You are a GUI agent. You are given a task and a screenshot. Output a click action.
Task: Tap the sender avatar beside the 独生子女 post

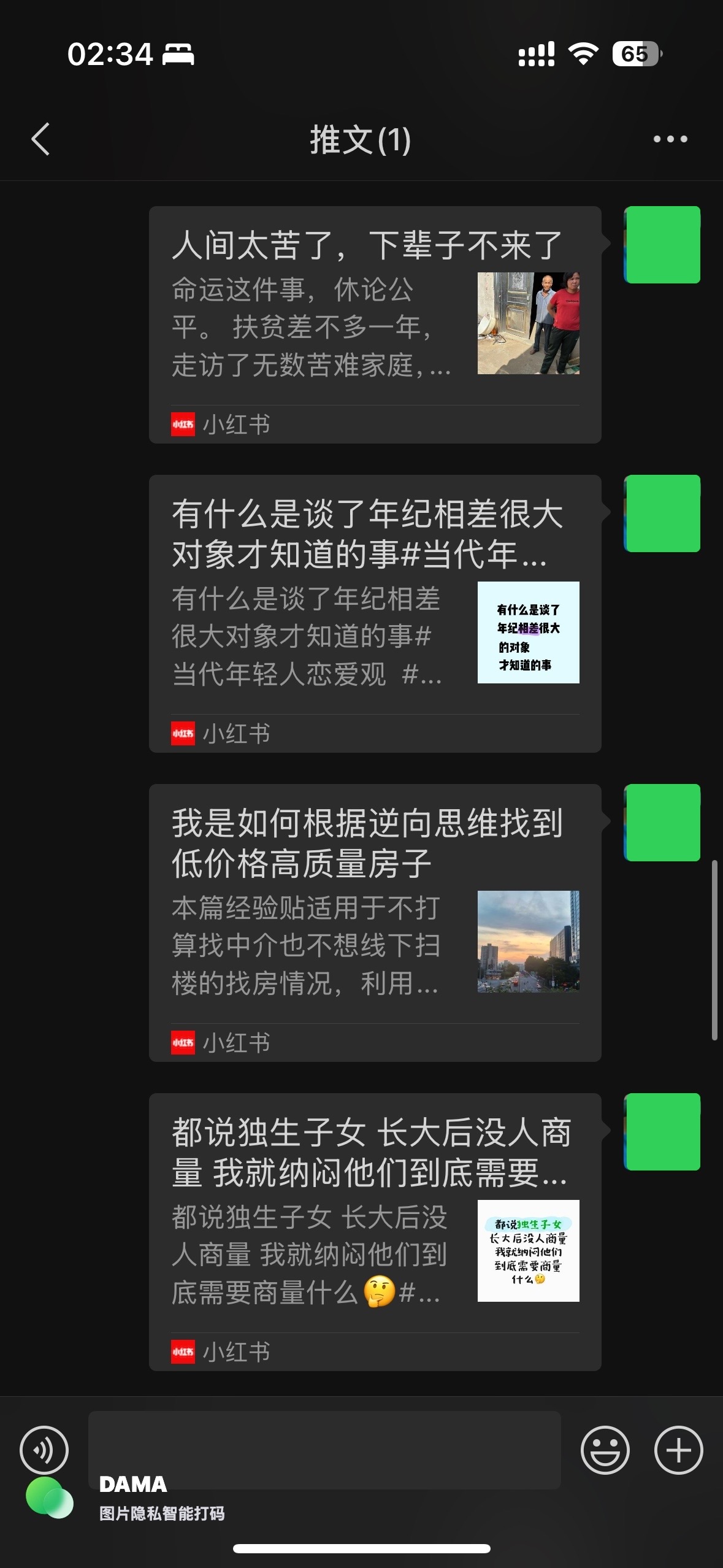tap(662, 1132)
